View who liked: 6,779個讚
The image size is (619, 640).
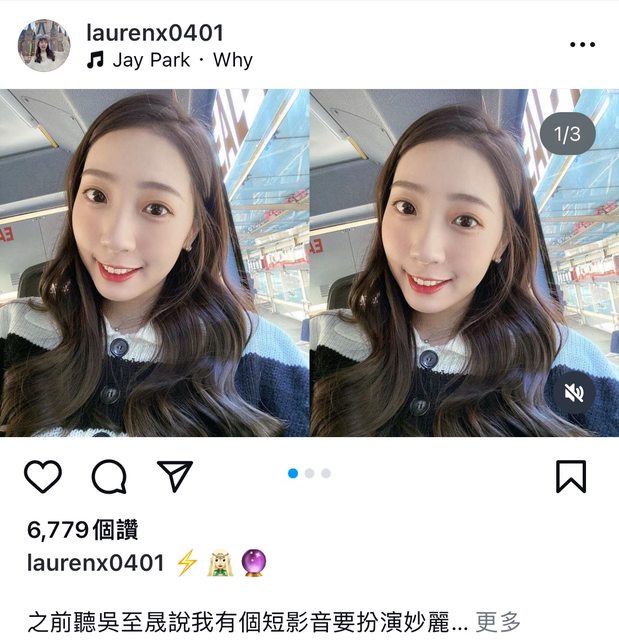click(x=82, y=530)
